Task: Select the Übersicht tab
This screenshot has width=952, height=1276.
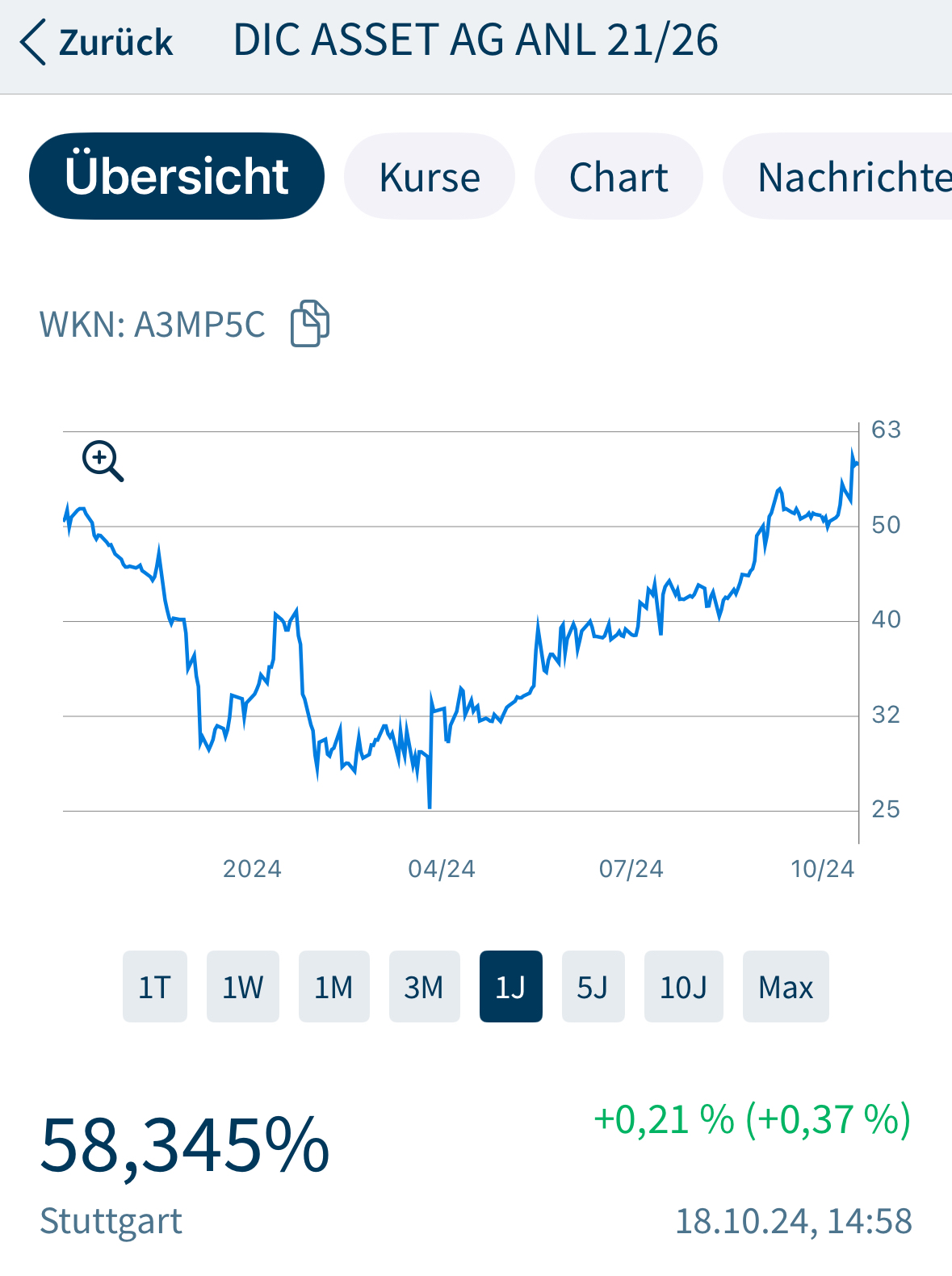Action: pos(176,176)
